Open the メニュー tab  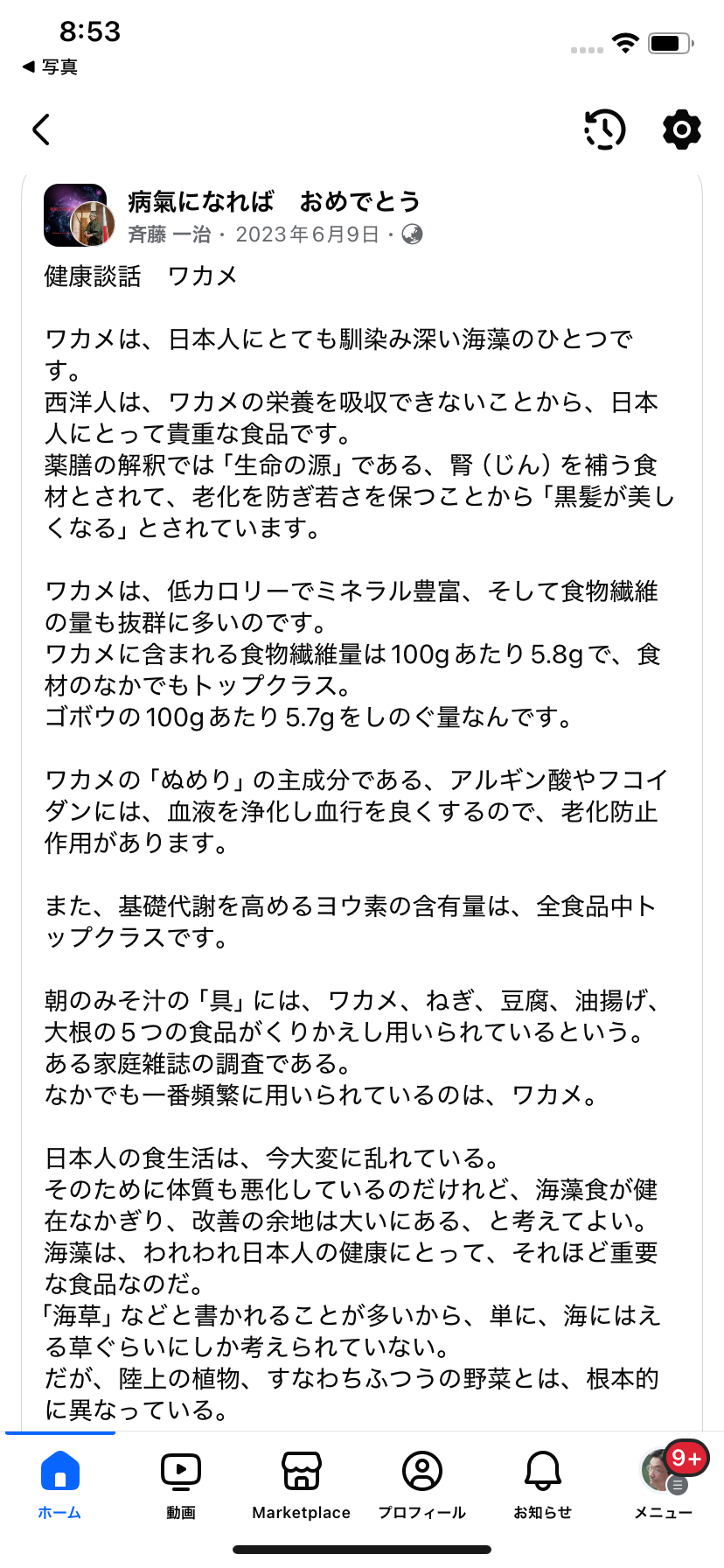(663, 1483)
